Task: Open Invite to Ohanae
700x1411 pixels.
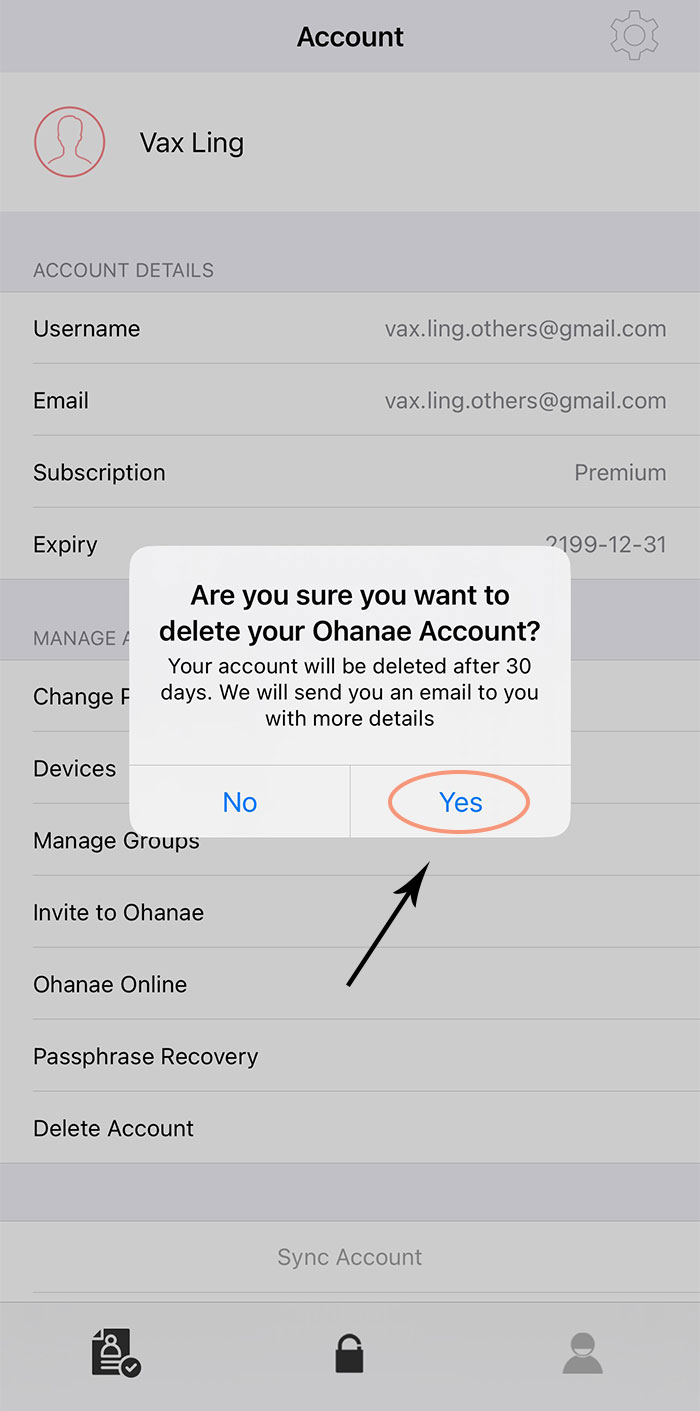Action: (350, 912)
